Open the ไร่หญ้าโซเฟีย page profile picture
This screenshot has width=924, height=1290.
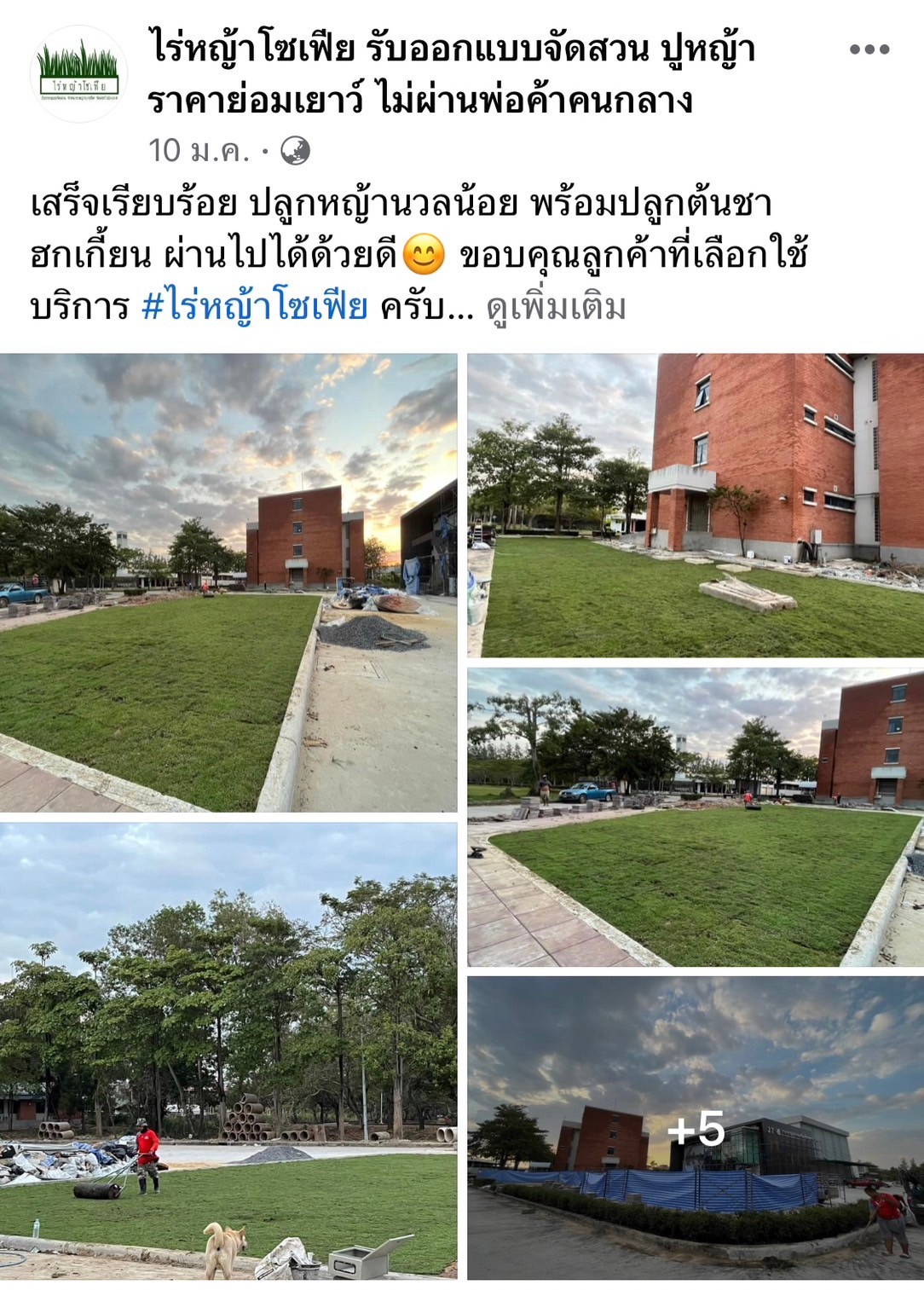click(78, 74)
